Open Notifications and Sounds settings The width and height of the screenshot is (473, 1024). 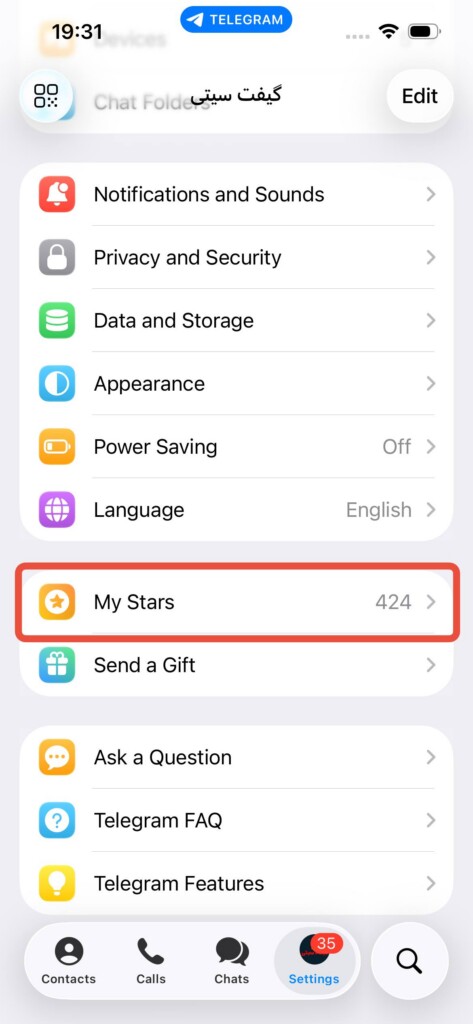click(x=236, y=195)
